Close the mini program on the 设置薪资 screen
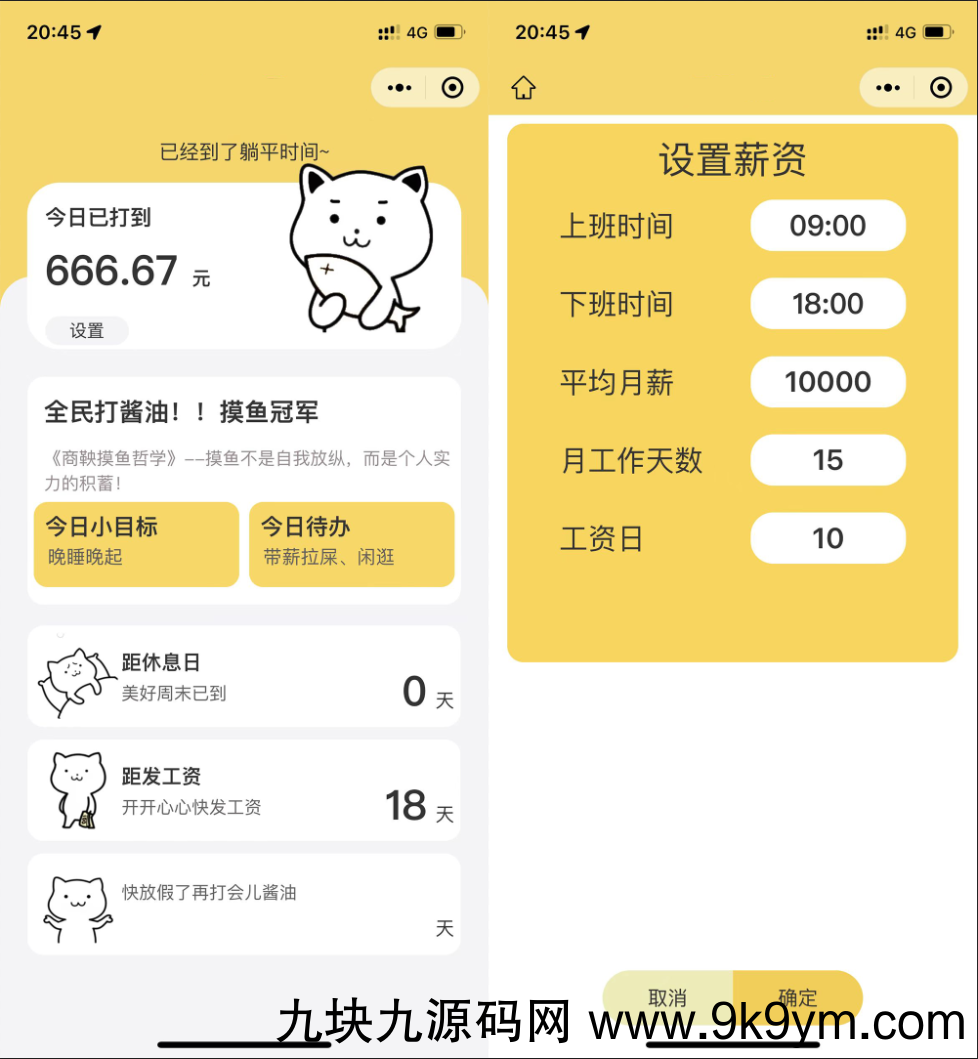 coord(940,88)
